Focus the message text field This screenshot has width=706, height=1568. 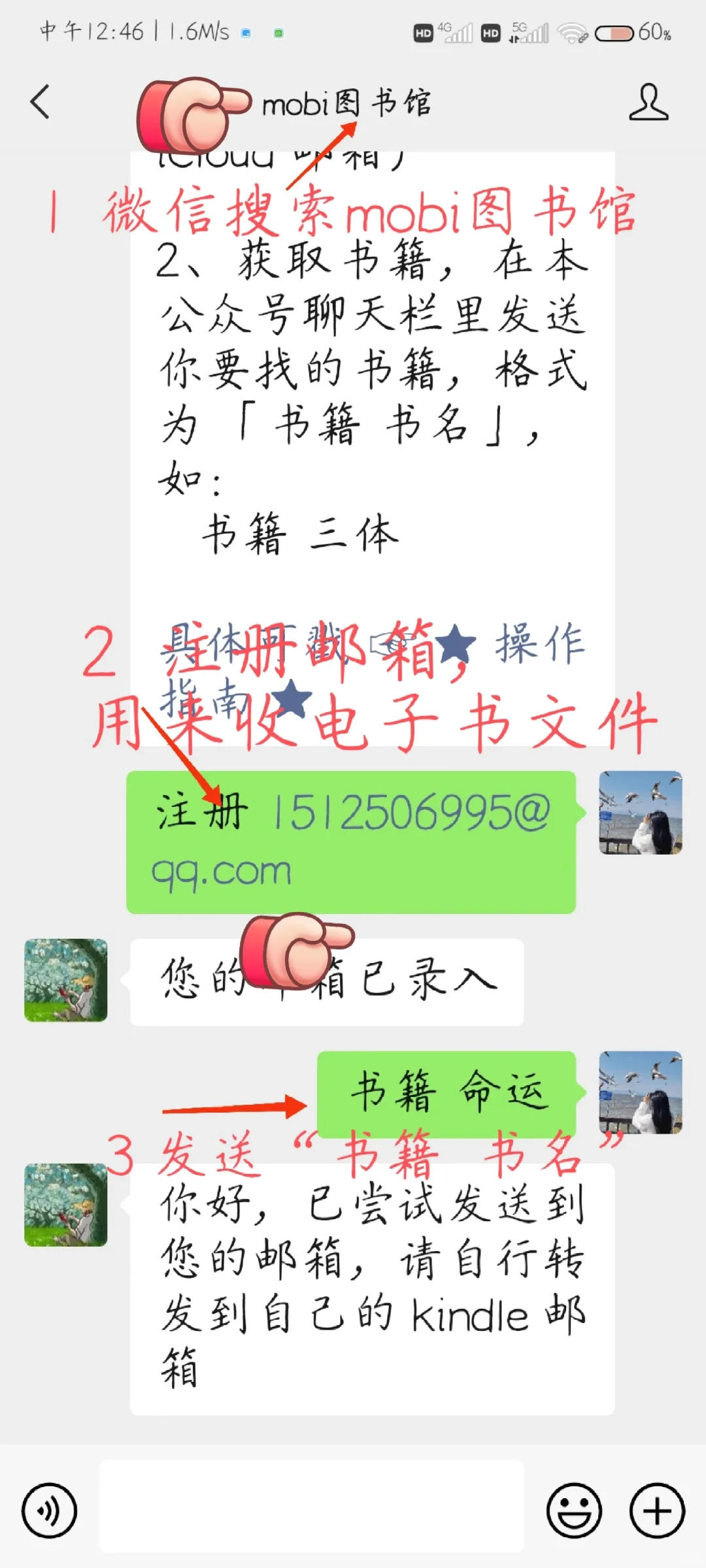point(312,1507)
